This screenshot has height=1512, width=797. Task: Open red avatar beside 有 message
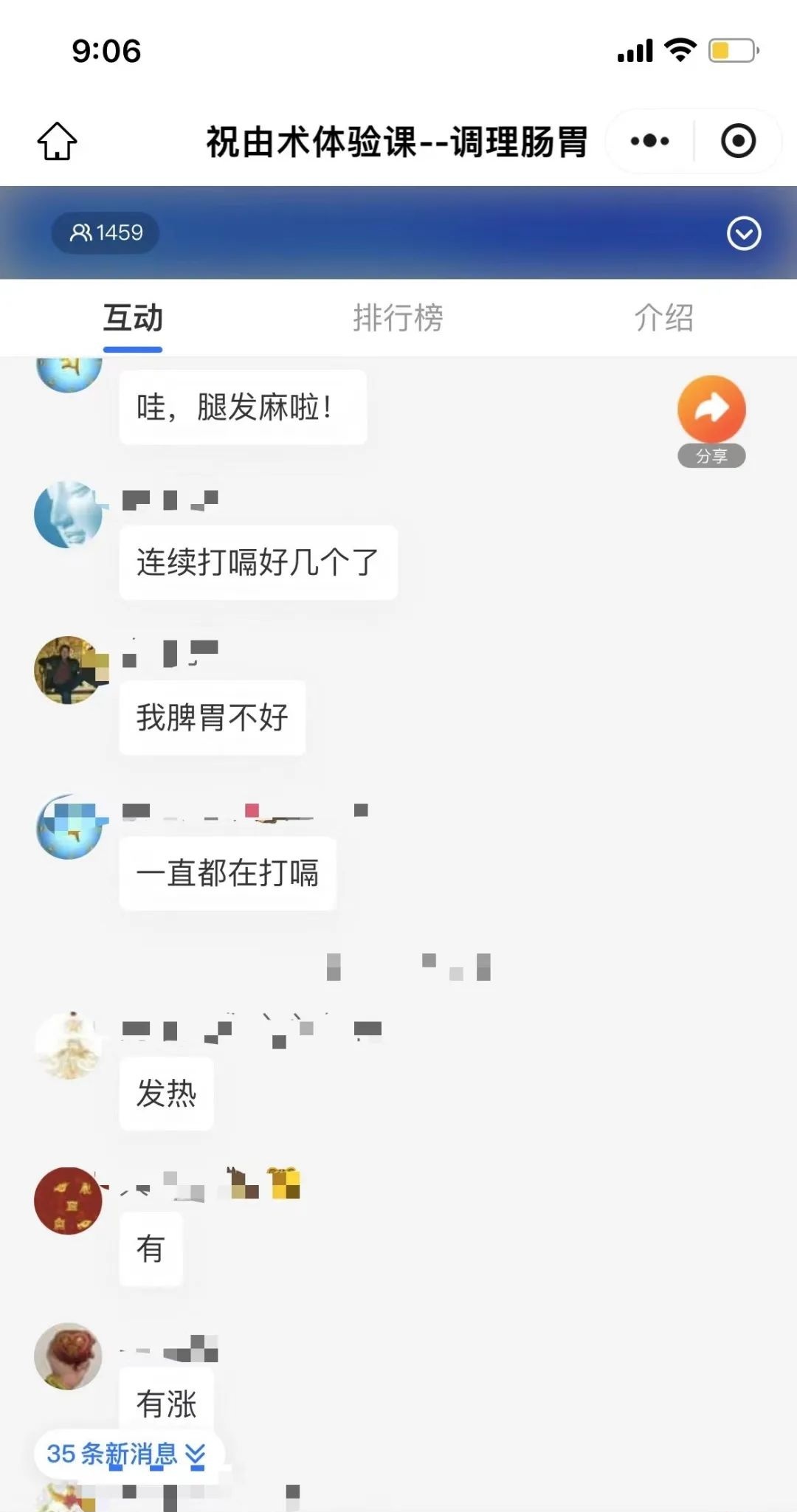tap(69, 1201)
